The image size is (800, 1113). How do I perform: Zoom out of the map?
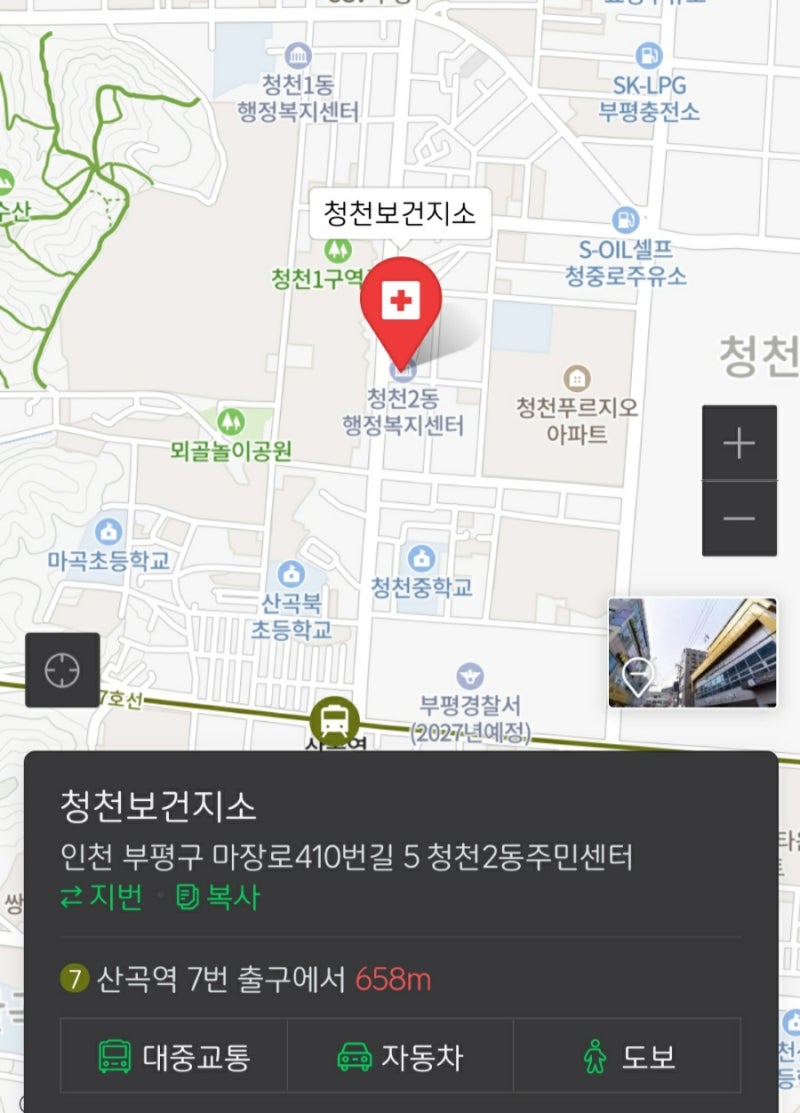pos(739,518)
